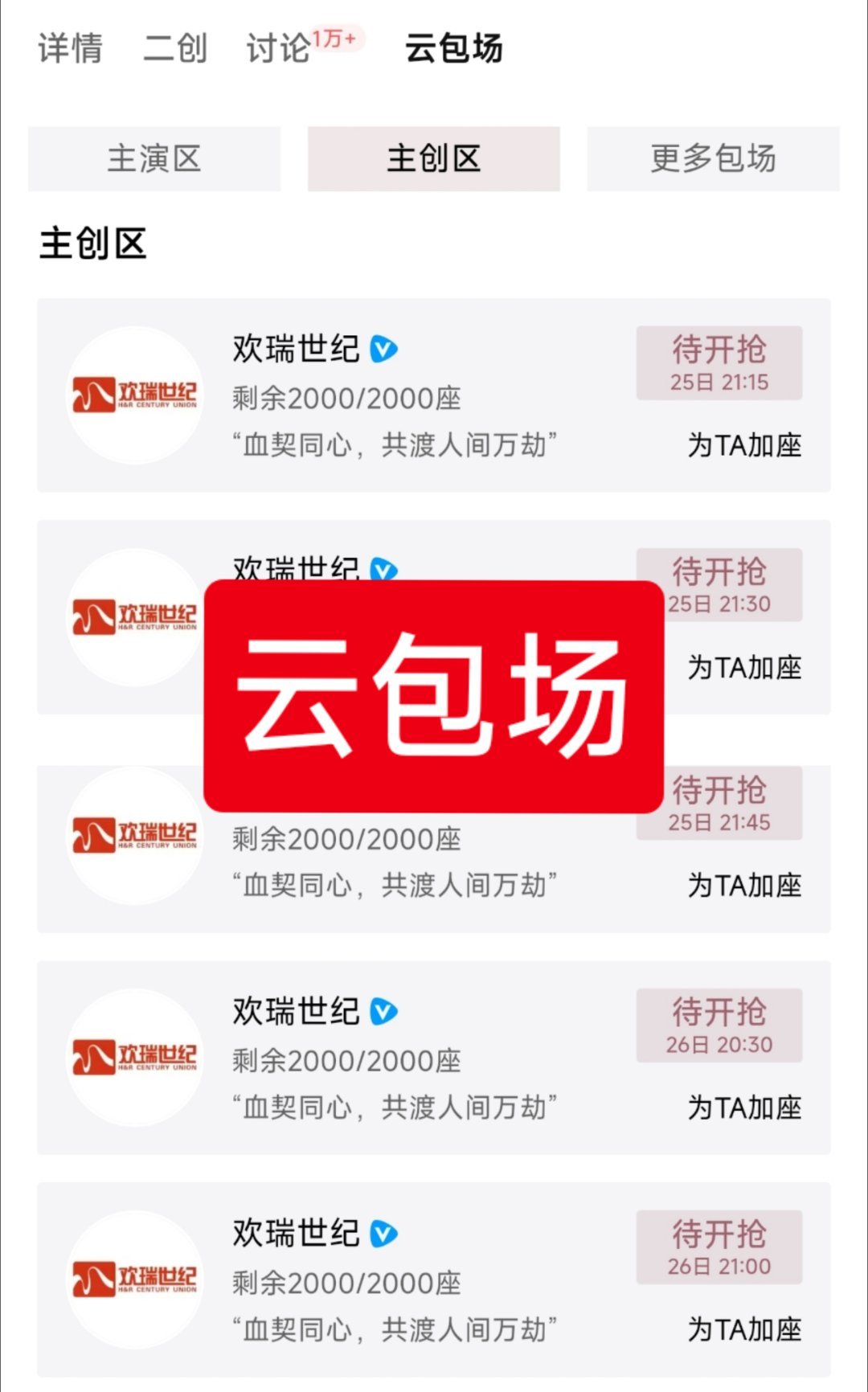Tap the 欢瑞世纪 logo avatar of the first listing
This screenshot has width=868, height=1392.
[x=134, y=395]
